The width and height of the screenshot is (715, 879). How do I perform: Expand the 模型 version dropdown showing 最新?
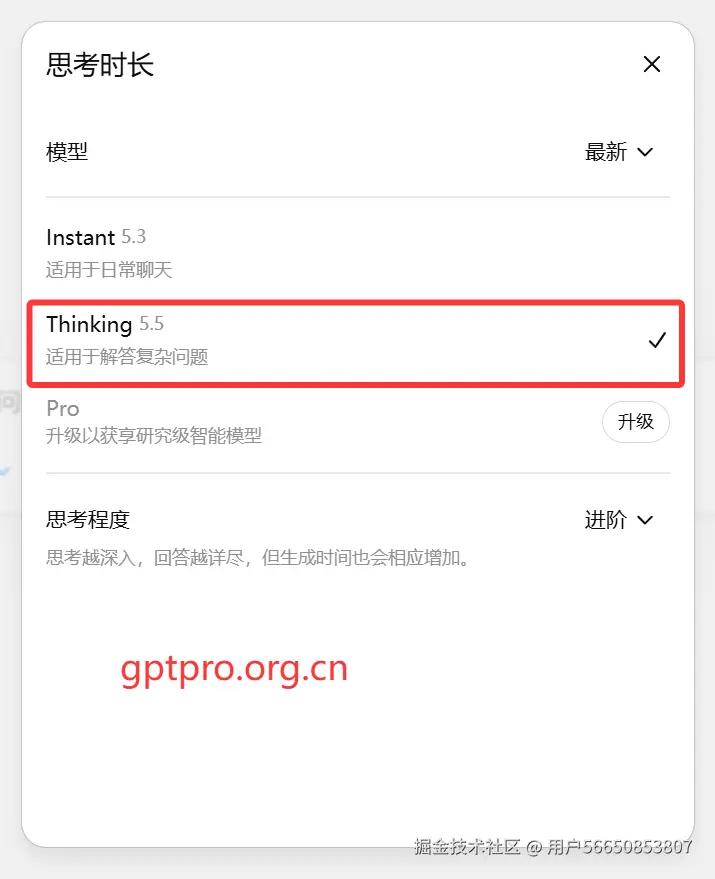pos(619,152)
